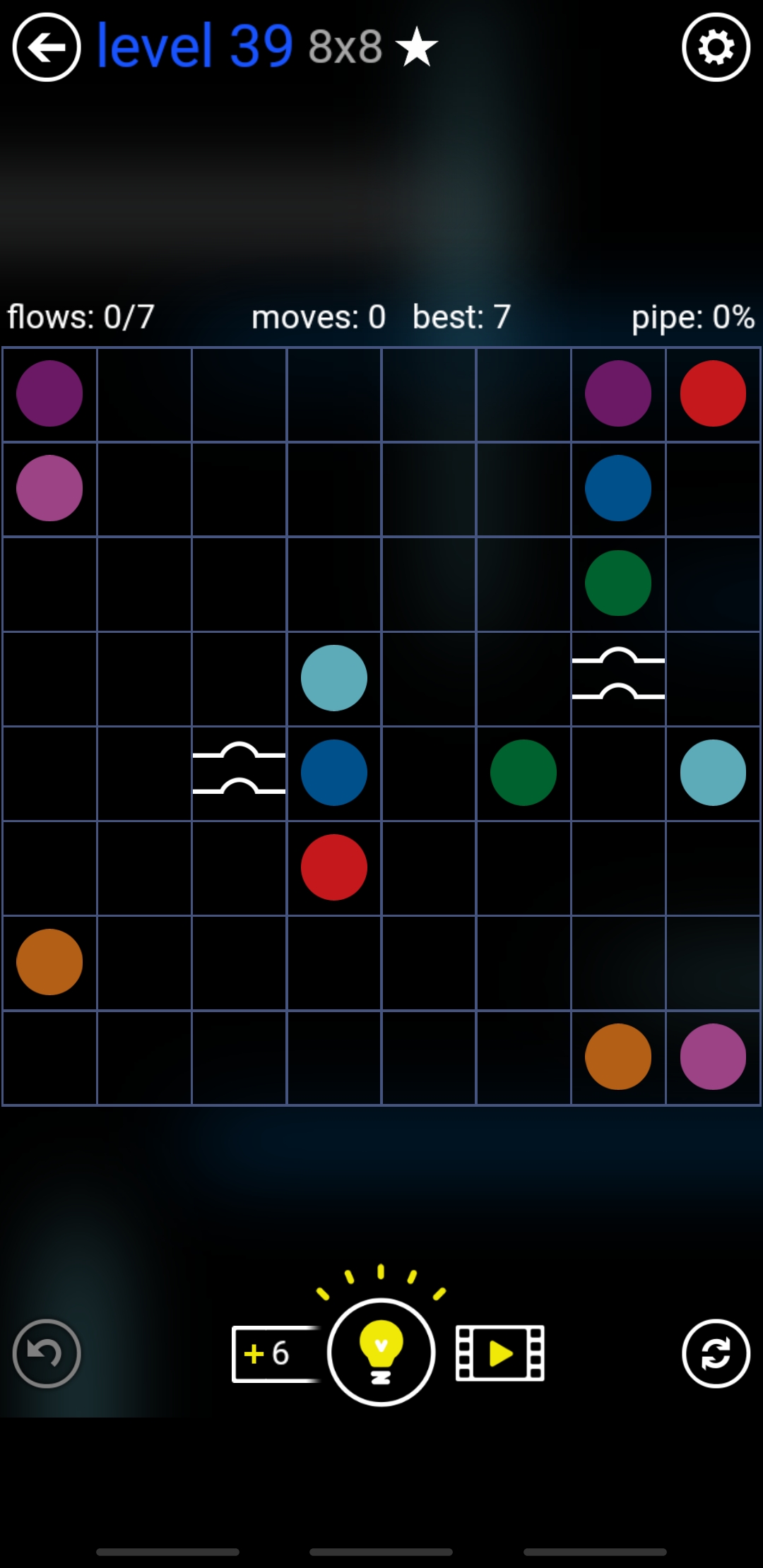Go back using the arrow icon
The height and width of the screenshot is (1568, 763).
click(x=47, y=47)
